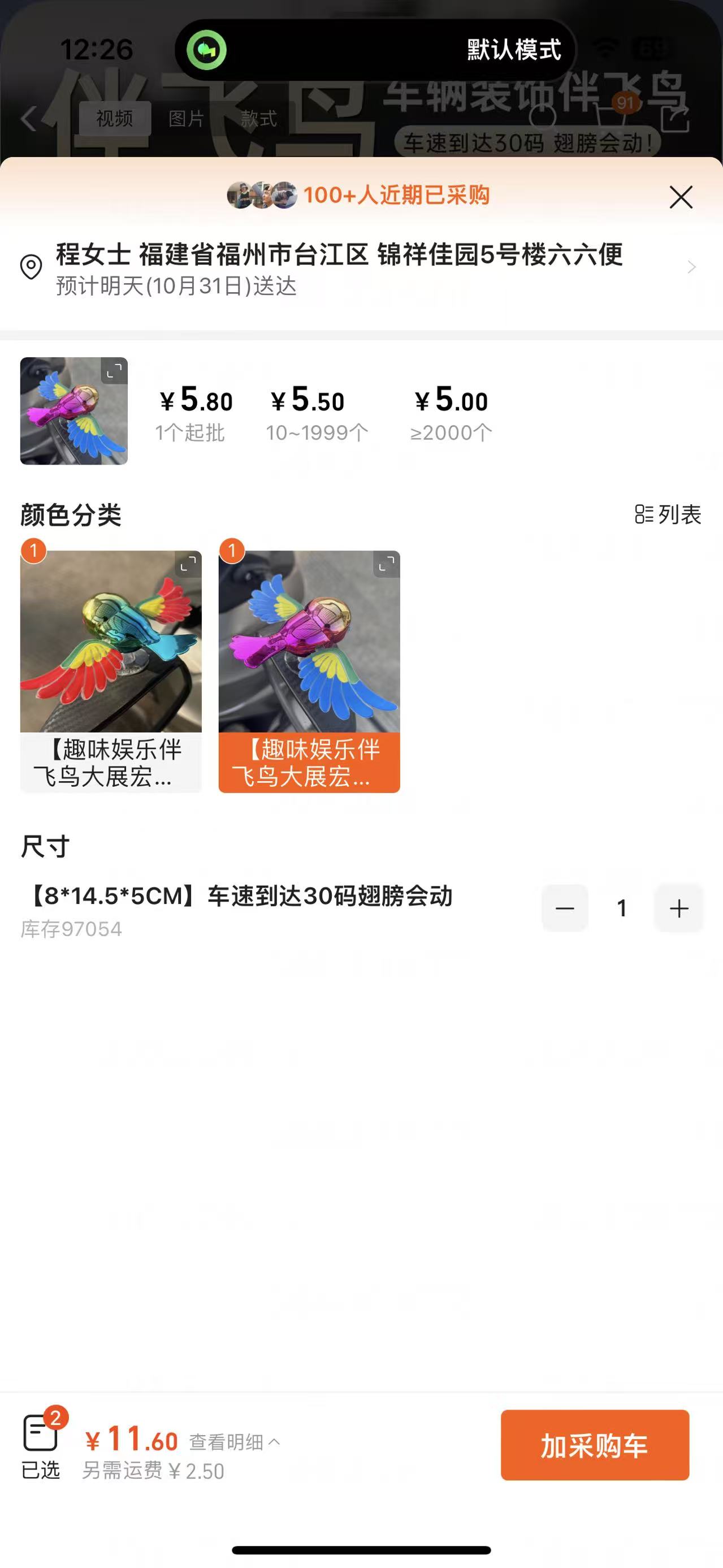Image resolution: width=723 pixels, height=1568 pixels.
Task: Expand the red-winged bird image to fullscreen
Action: coord(188,564)
